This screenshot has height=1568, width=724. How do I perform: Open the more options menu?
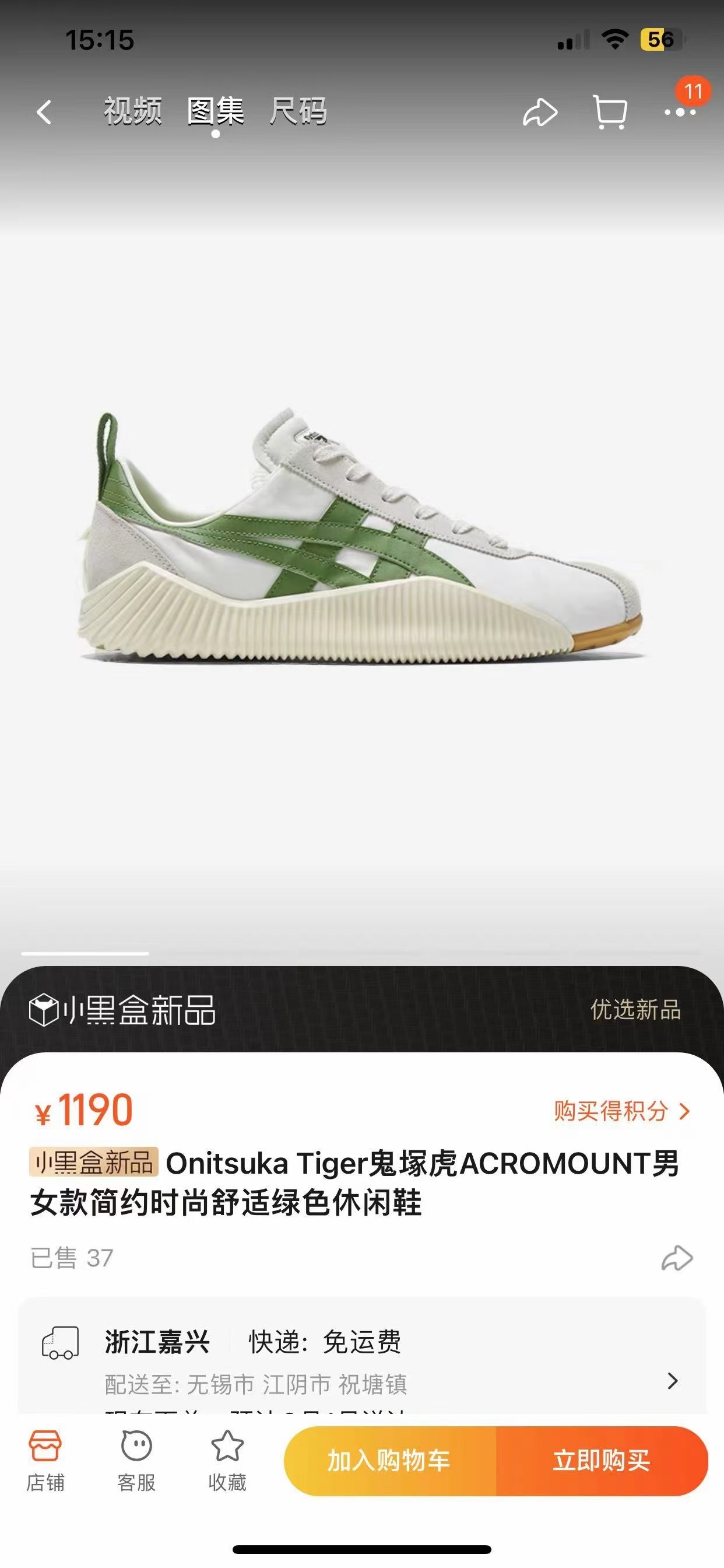[x=680, y=113]
